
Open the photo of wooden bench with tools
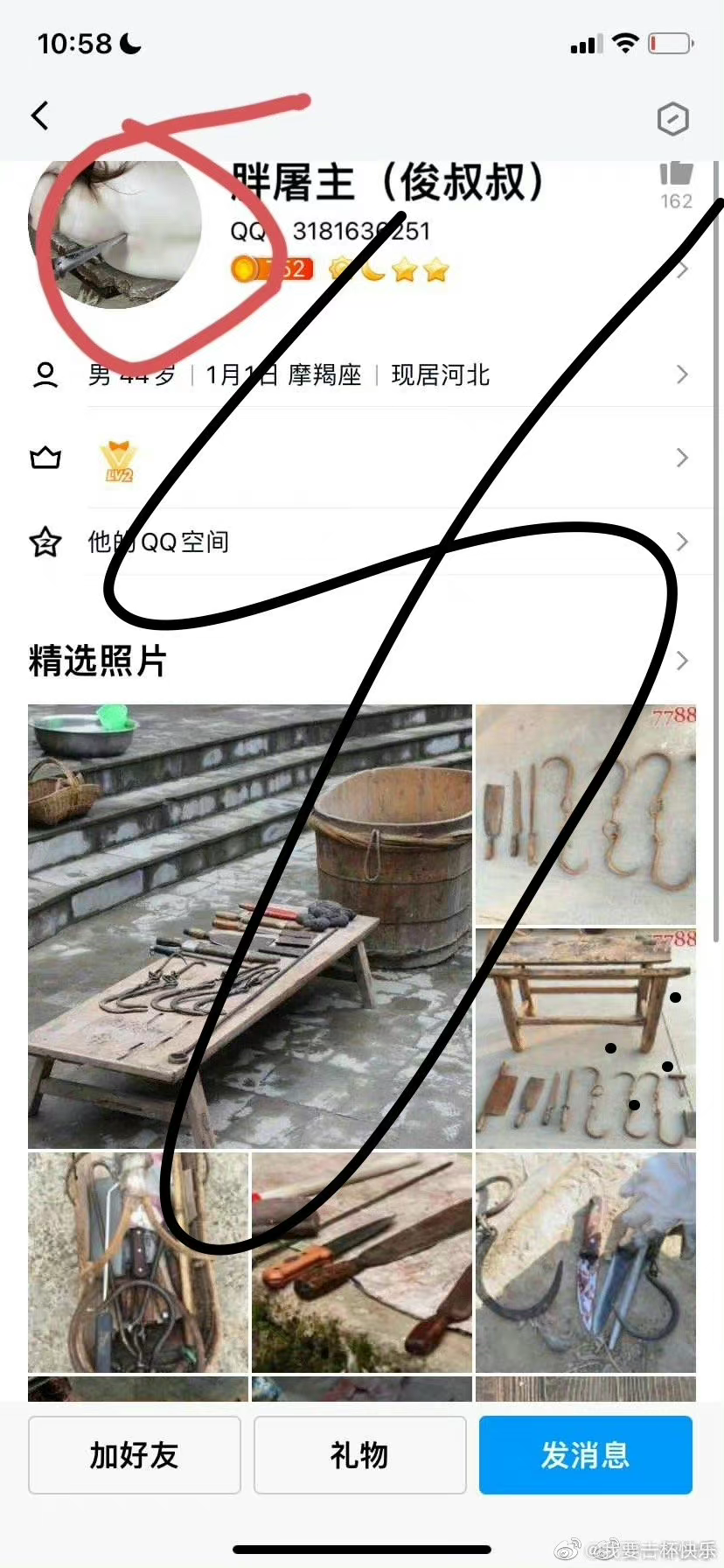[x=586, y=1039]
